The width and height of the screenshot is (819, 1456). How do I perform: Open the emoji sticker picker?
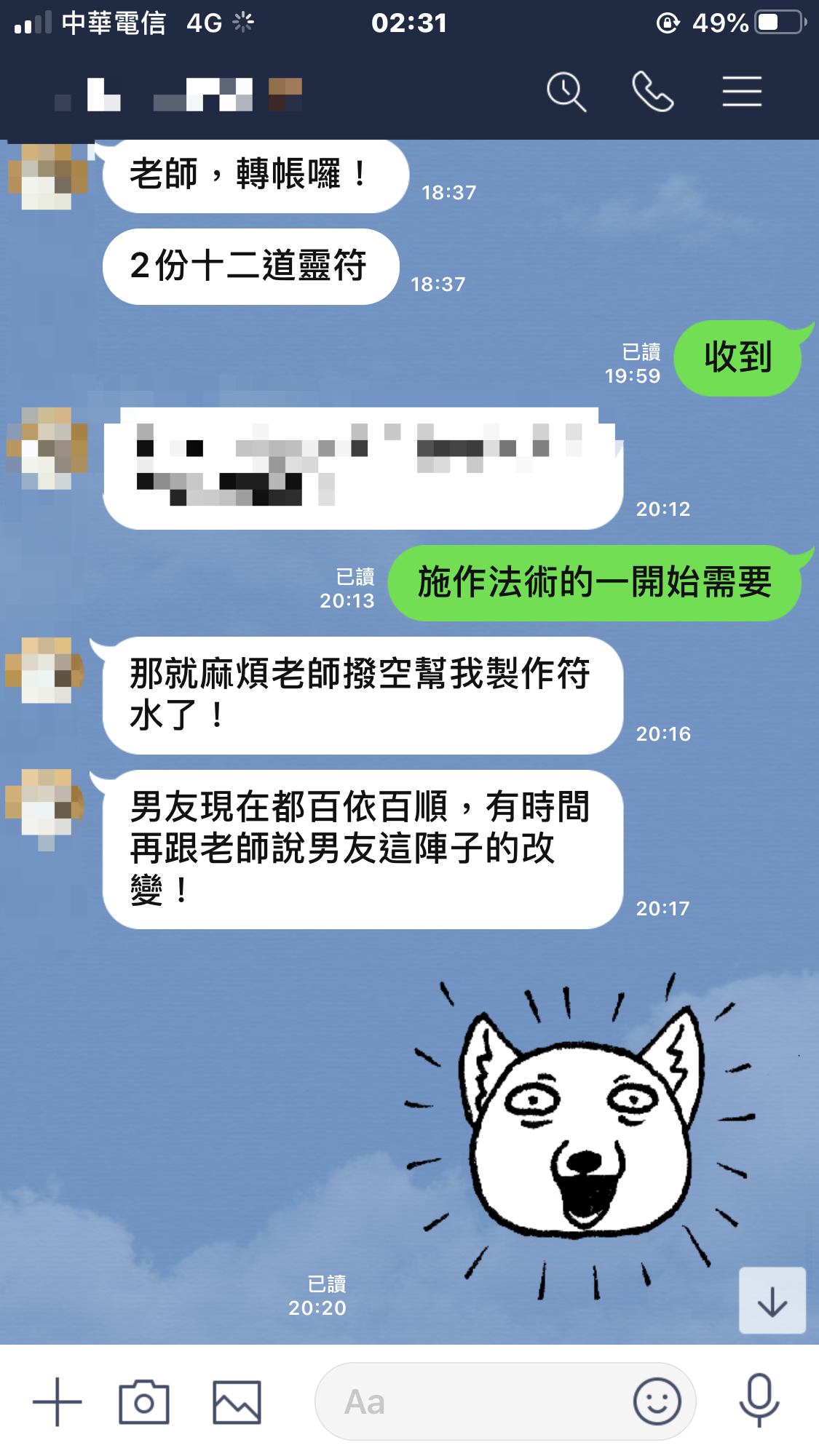(657, 1402)
